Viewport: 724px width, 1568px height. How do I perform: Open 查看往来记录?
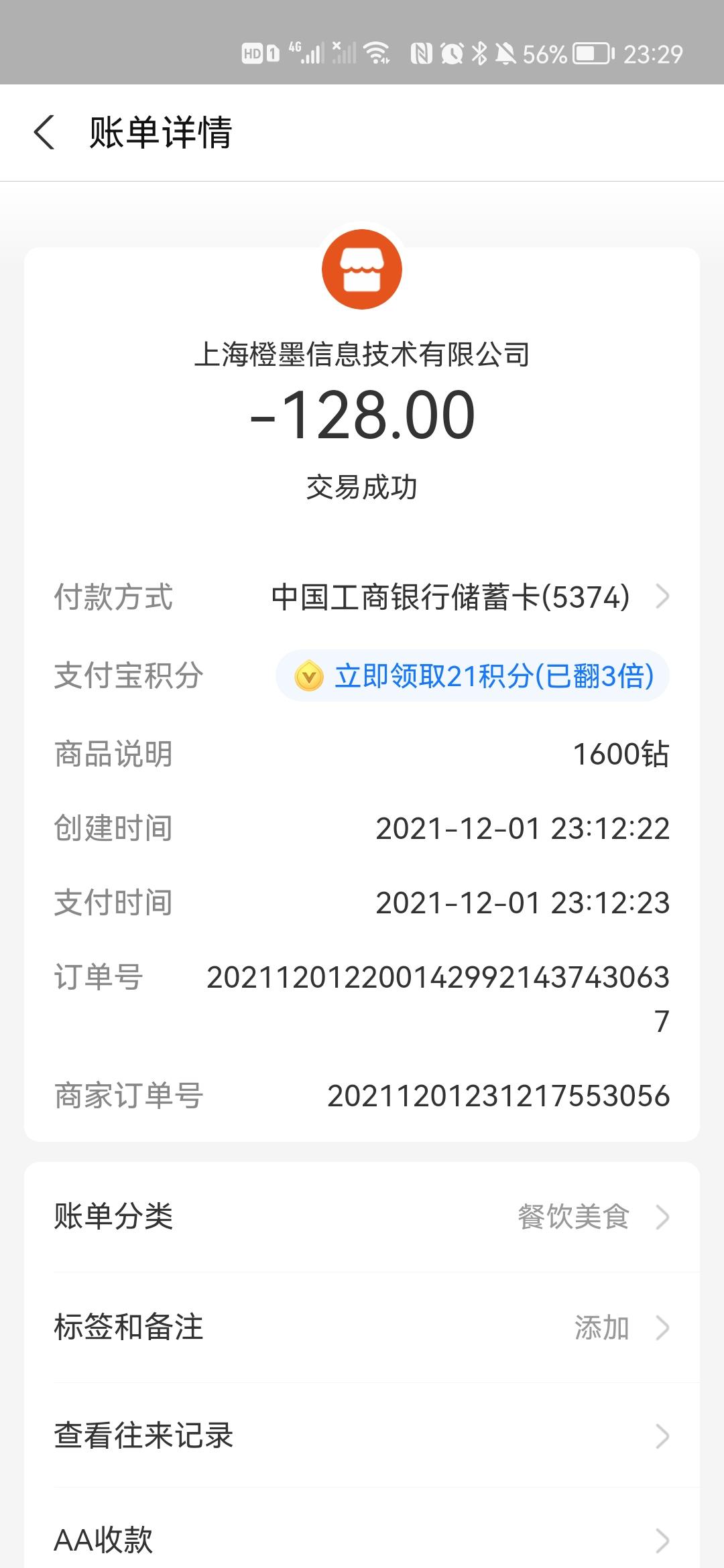(x=362, y=1436)
